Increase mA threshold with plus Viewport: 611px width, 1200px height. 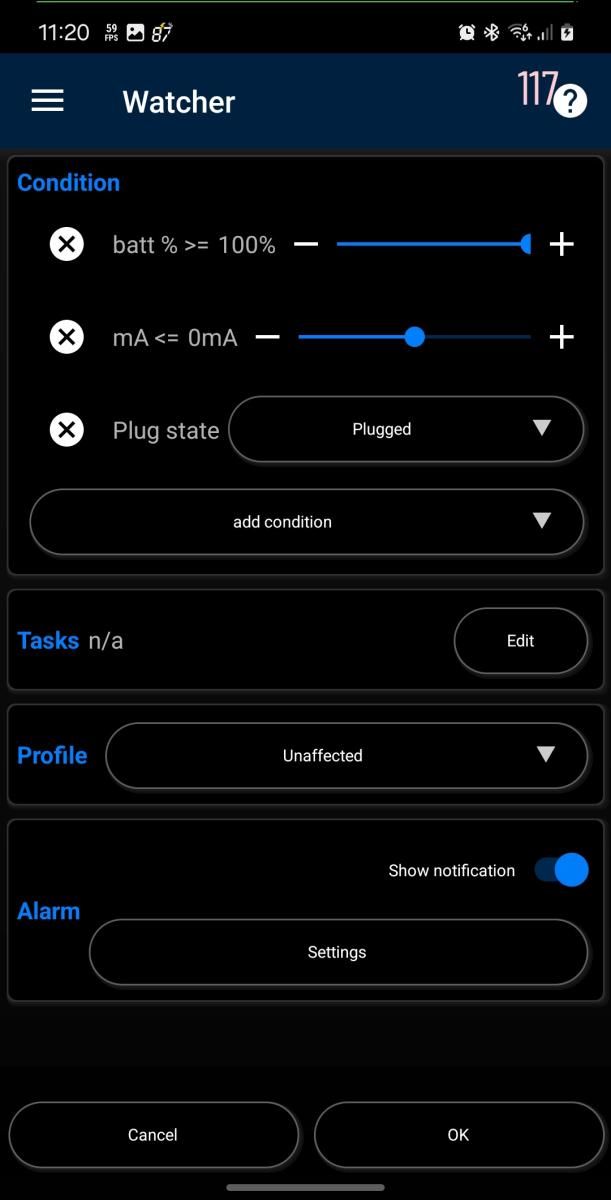tap(562, 337)
